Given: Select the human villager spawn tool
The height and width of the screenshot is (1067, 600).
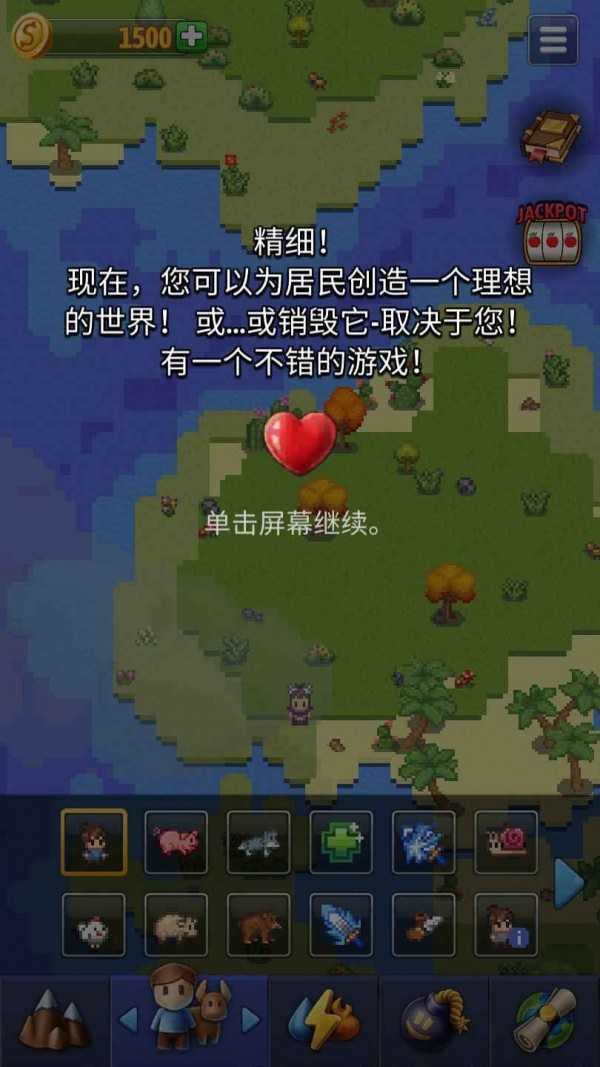Looking at the screenshot, I should [94, 842].
